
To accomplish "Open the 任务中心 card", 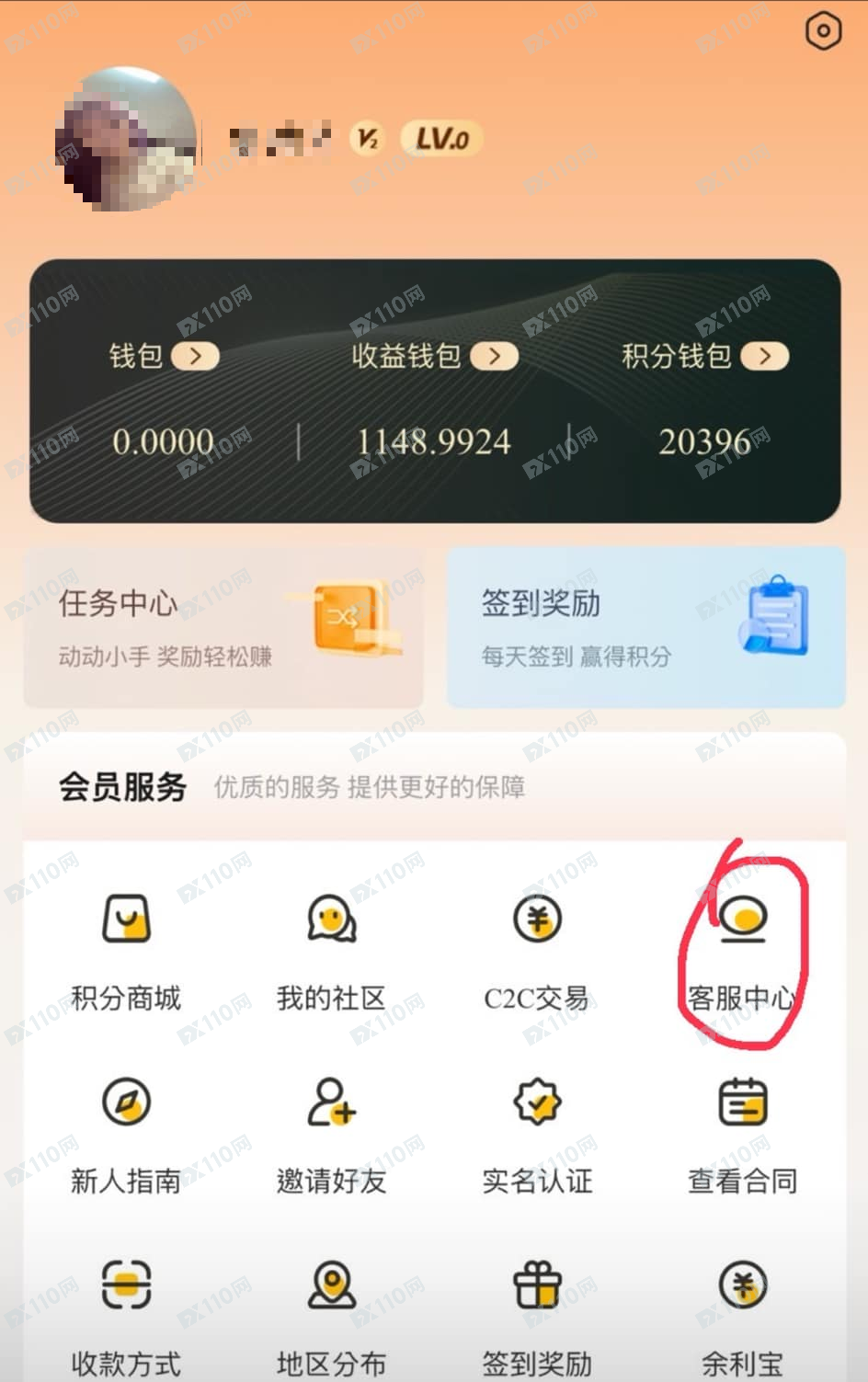I will tap(223, 628).
